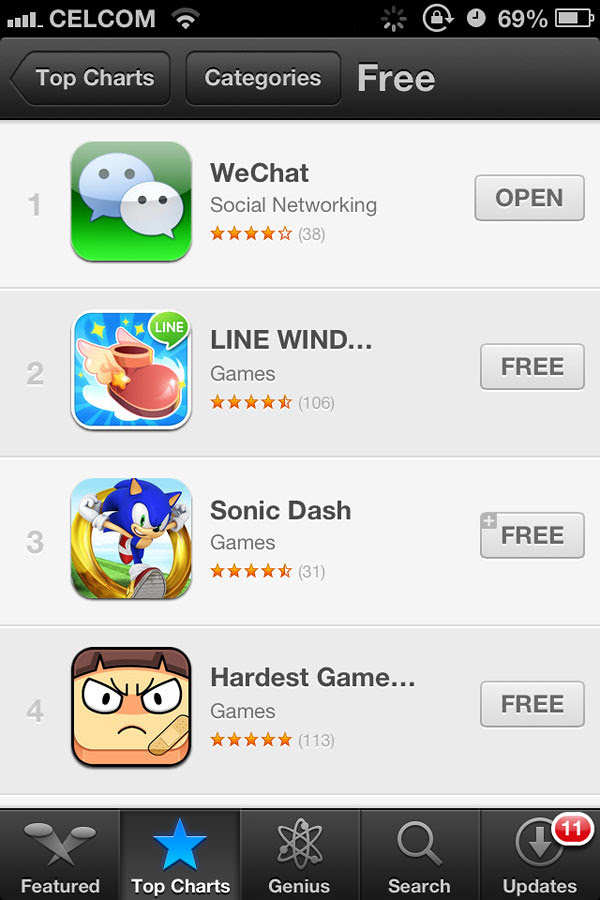Get LINE WIND for free
The width and height of the screenshot is (600, 900).
point(531,367)
